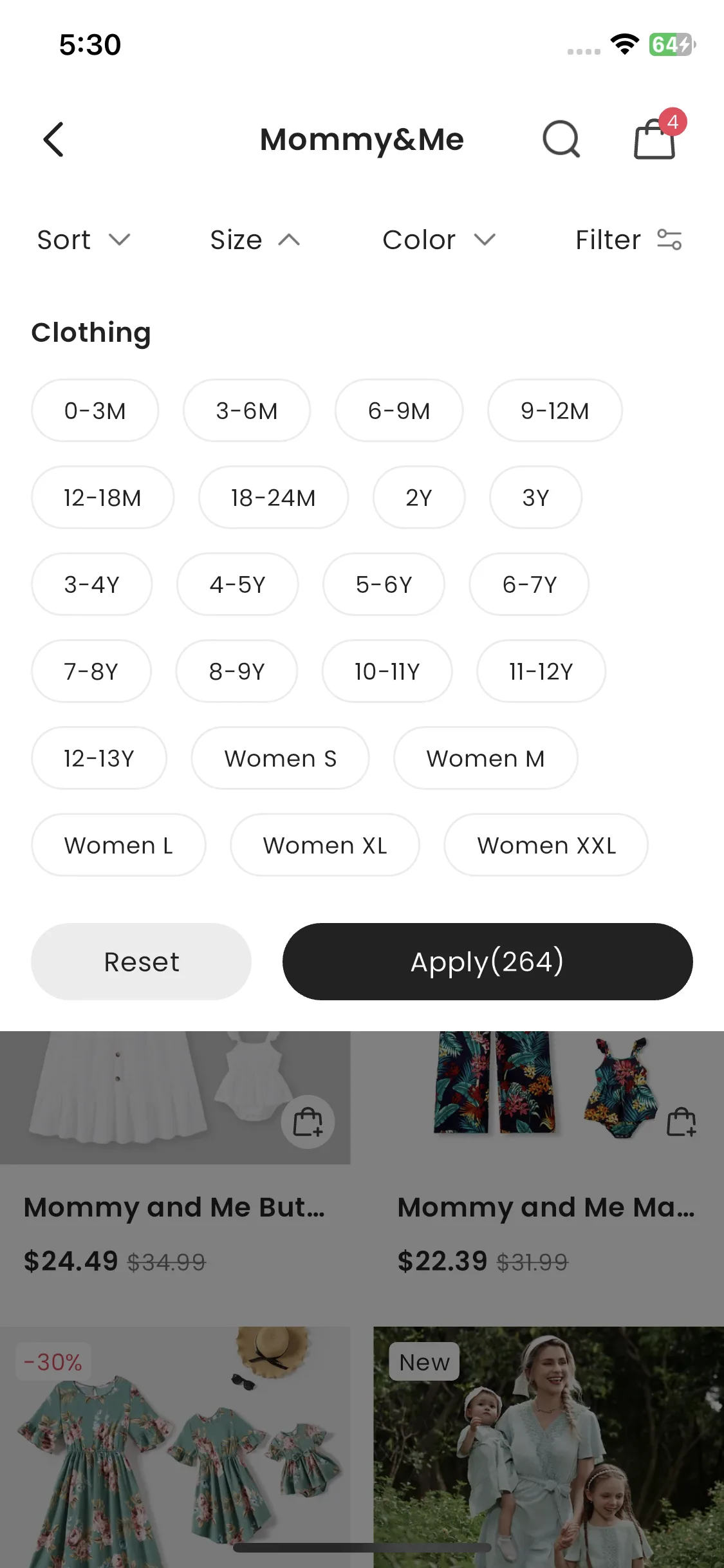Select the Women XXL size
The image size is (724, 1568).
[546, 845]
